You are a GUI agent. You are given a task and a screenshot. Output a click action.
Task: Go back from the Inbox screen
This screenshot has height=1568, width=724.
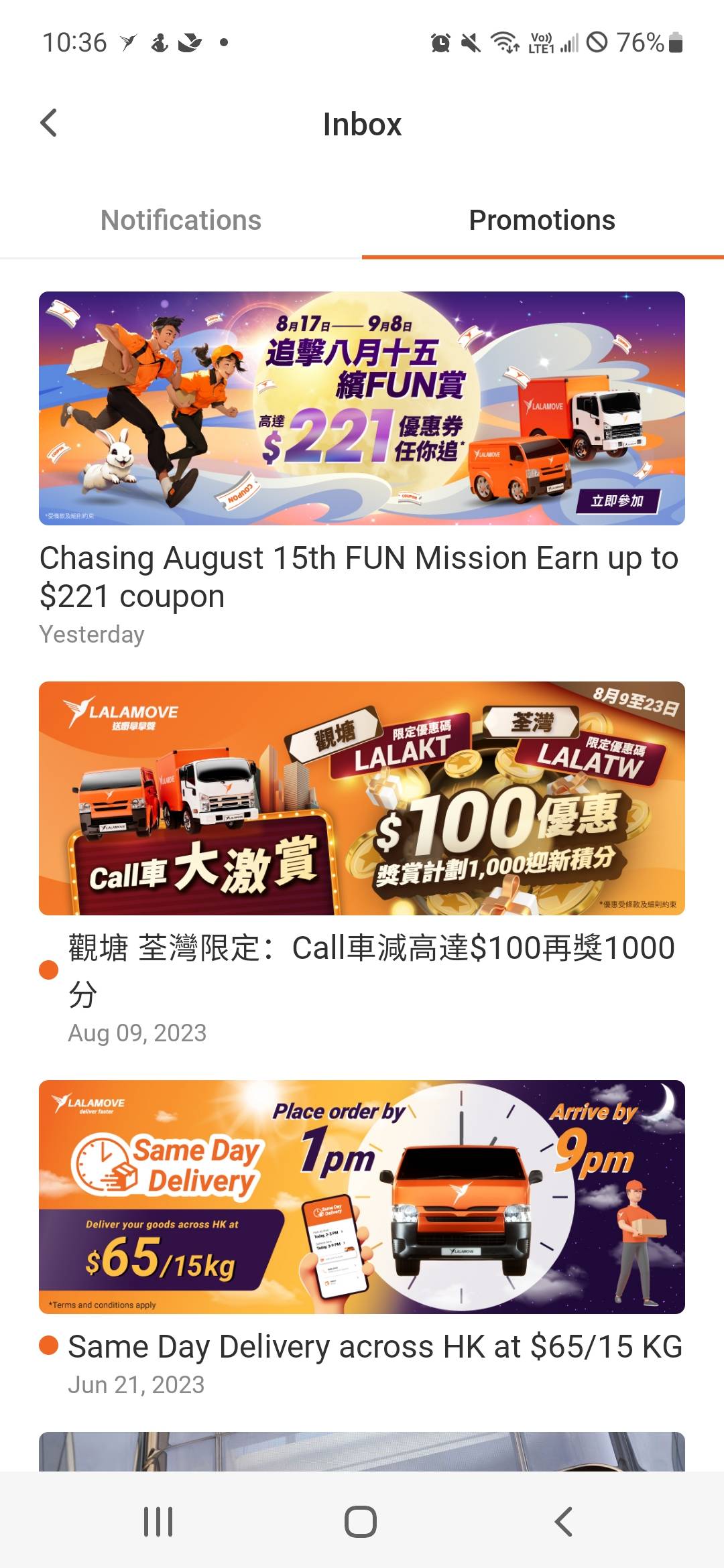point(49,123)
